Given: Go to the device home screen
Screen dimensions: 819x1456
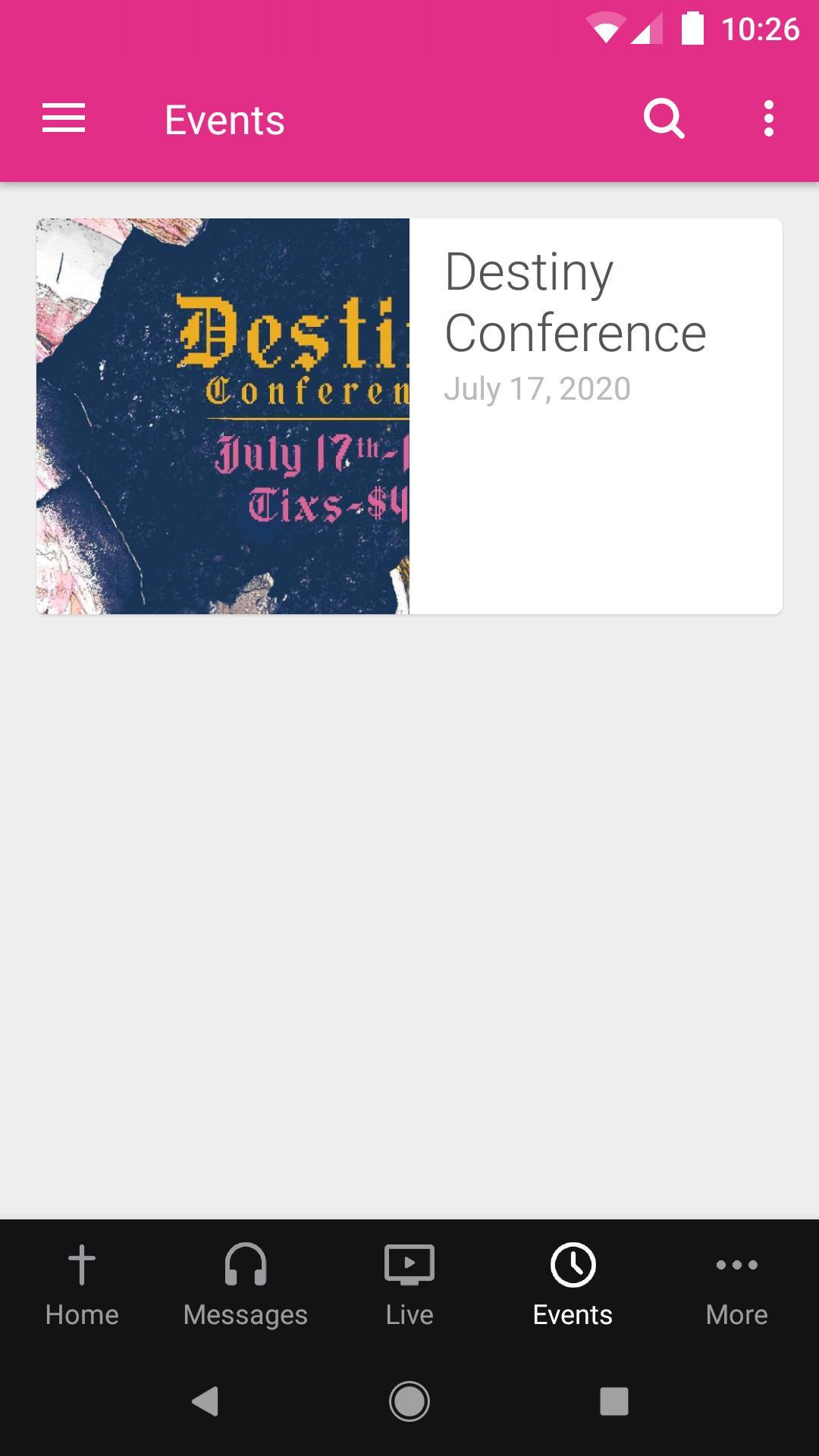Looking at the screenshot, I should coord(409,1401).
